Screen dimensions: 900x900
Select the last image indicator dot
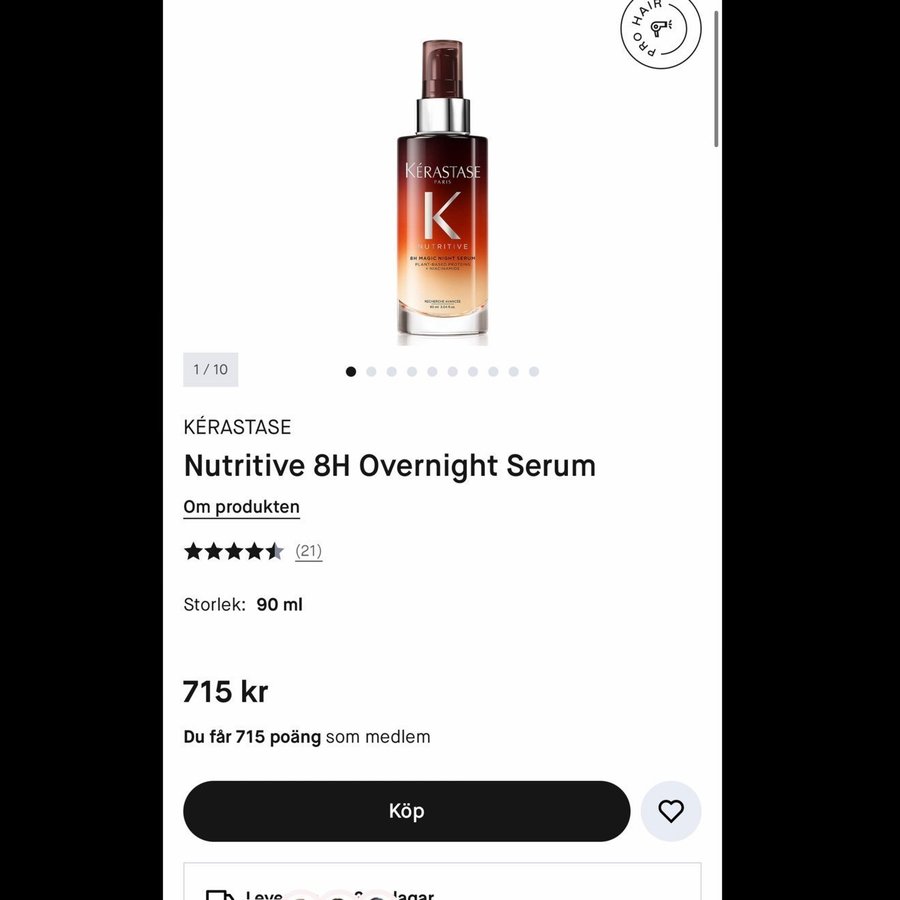click(x=534, y=371)
